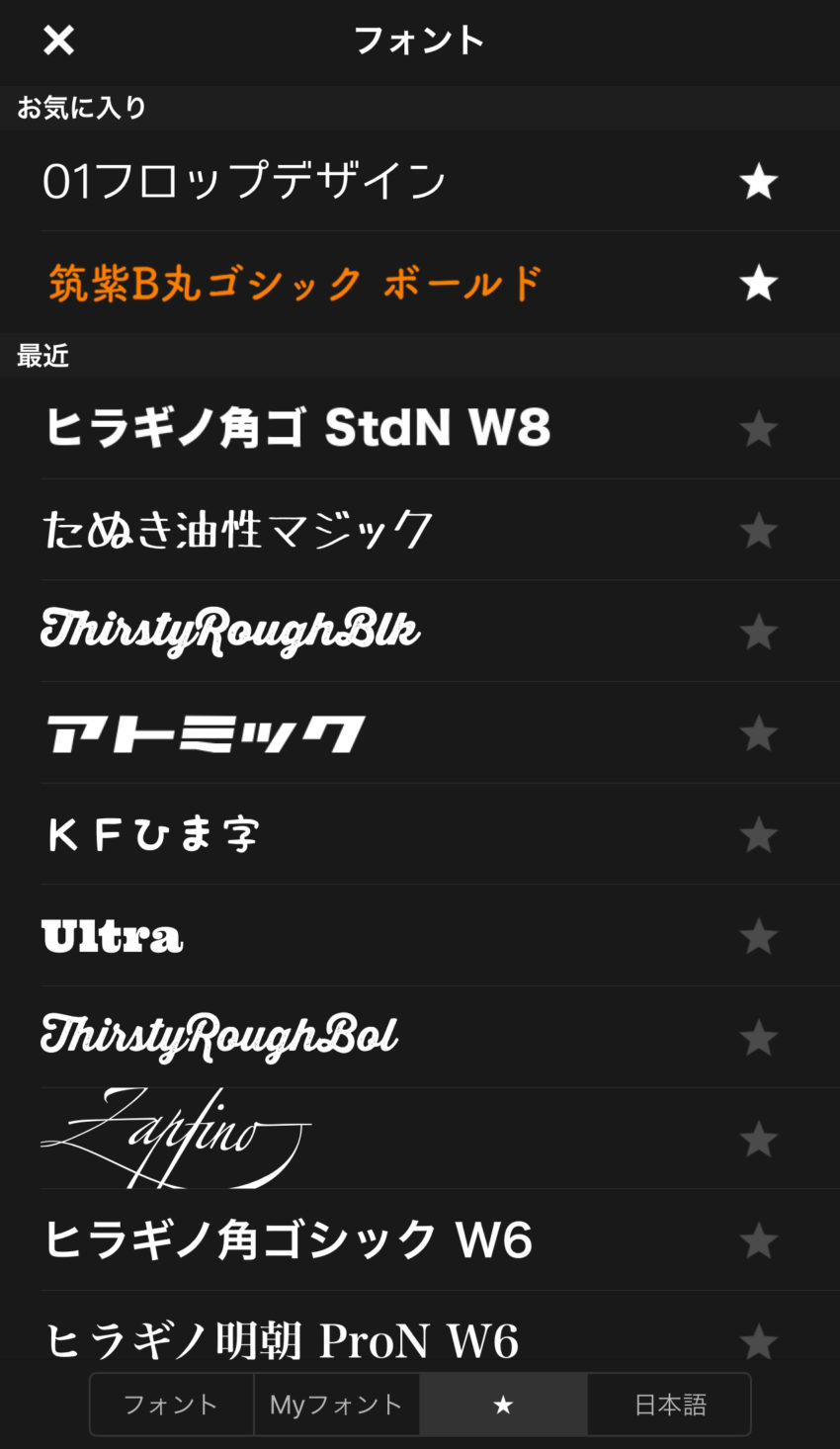Star the ThirstyRoughBol font
The height and width of the screenshot is (1449, 840).
pyautogui.click(x=758, y=1038)
